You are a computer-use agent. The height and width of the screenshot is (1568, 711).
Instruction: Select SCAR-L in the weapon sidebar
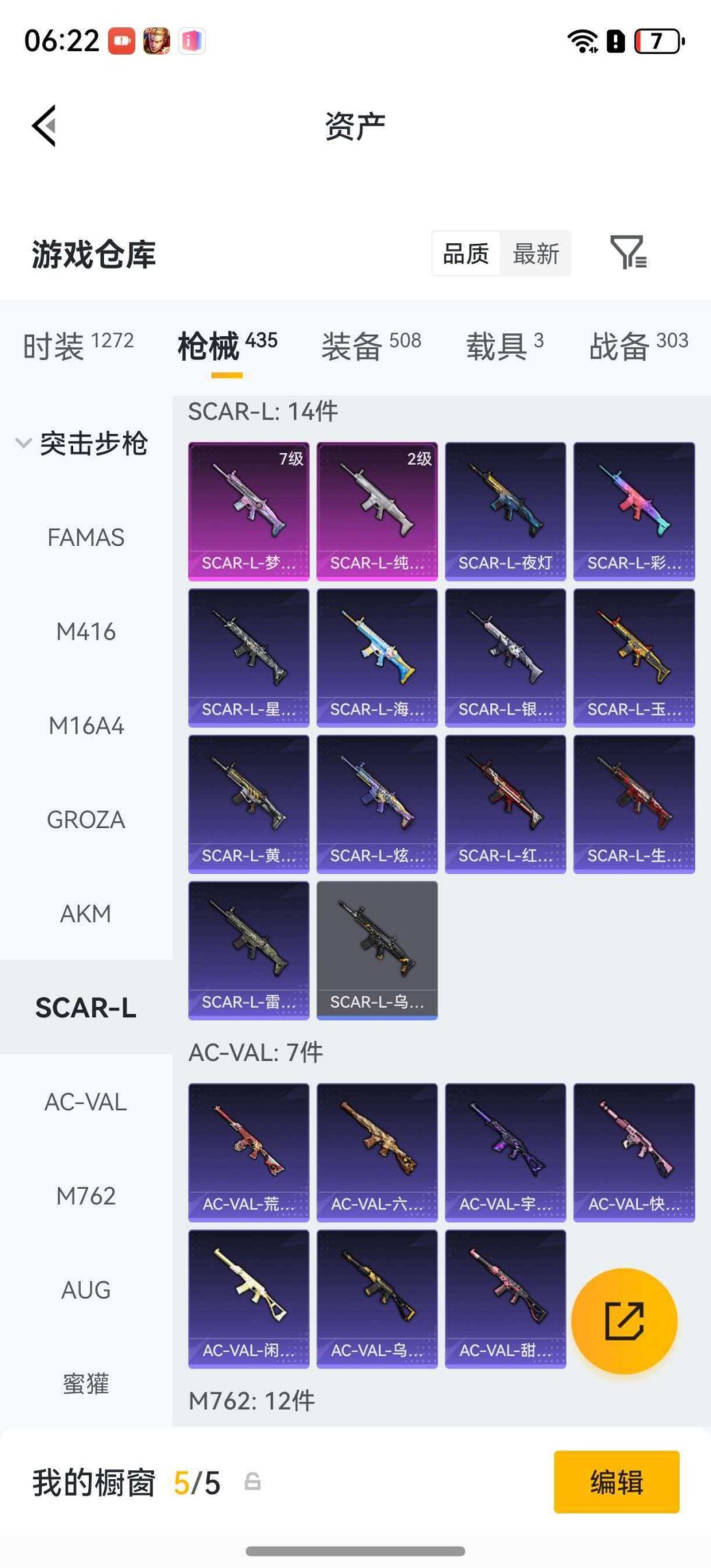pos(86,1007)
